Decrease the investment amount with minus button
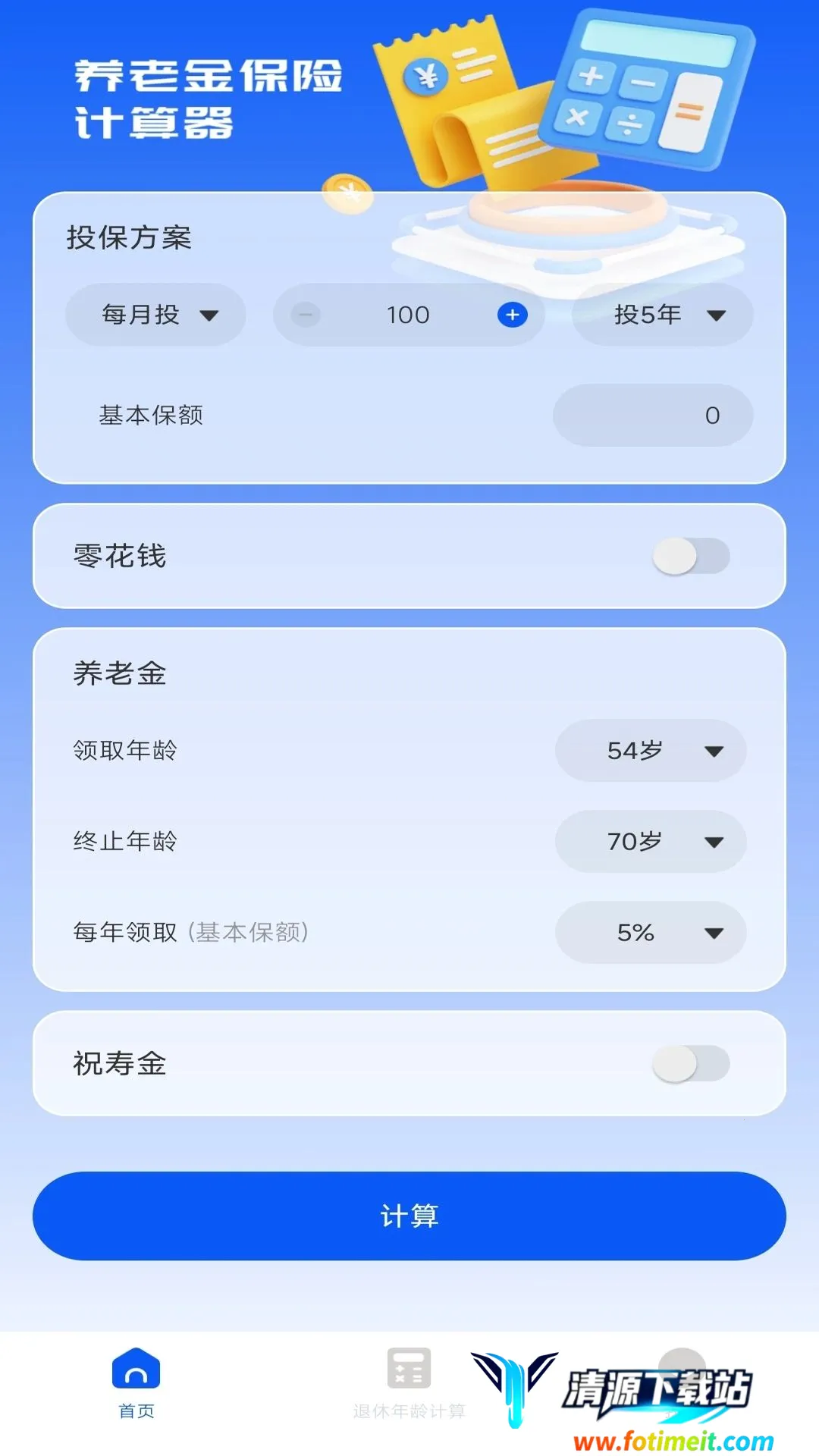Viewport: 819px width, 1456px height. [306, 315]
